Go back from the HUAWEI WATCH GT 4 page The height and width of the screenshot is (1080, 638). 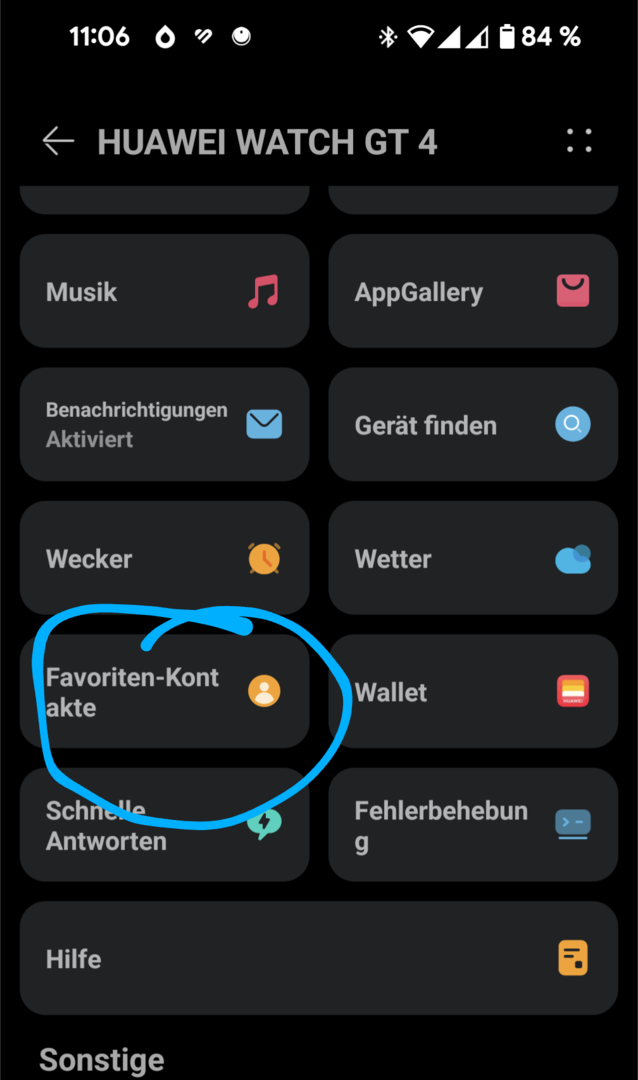click(58, 141)
